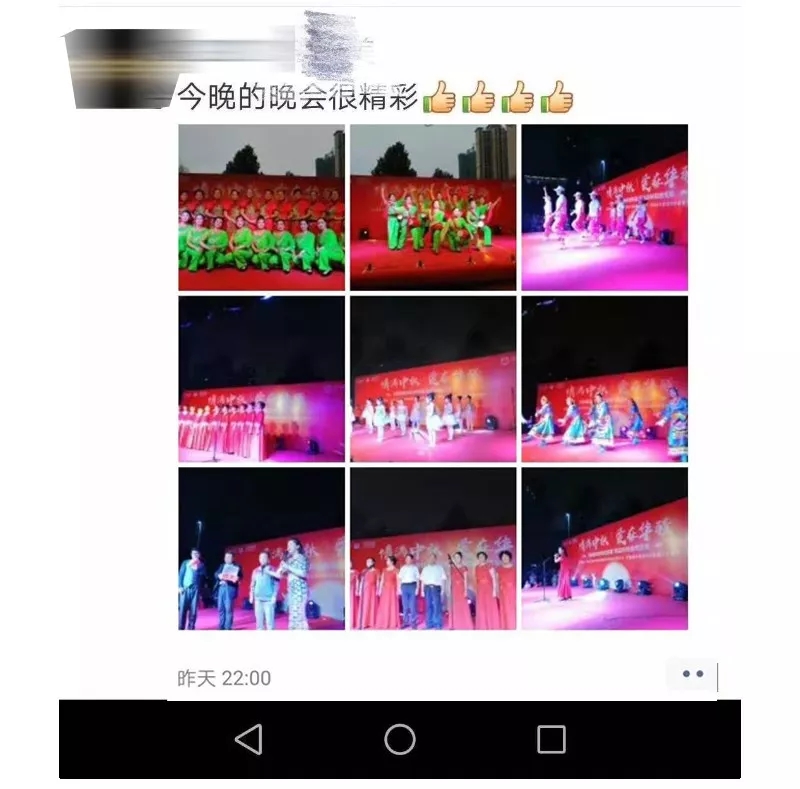Open the like and comment menu
The image size is (800, 789).
pos(692,675)
